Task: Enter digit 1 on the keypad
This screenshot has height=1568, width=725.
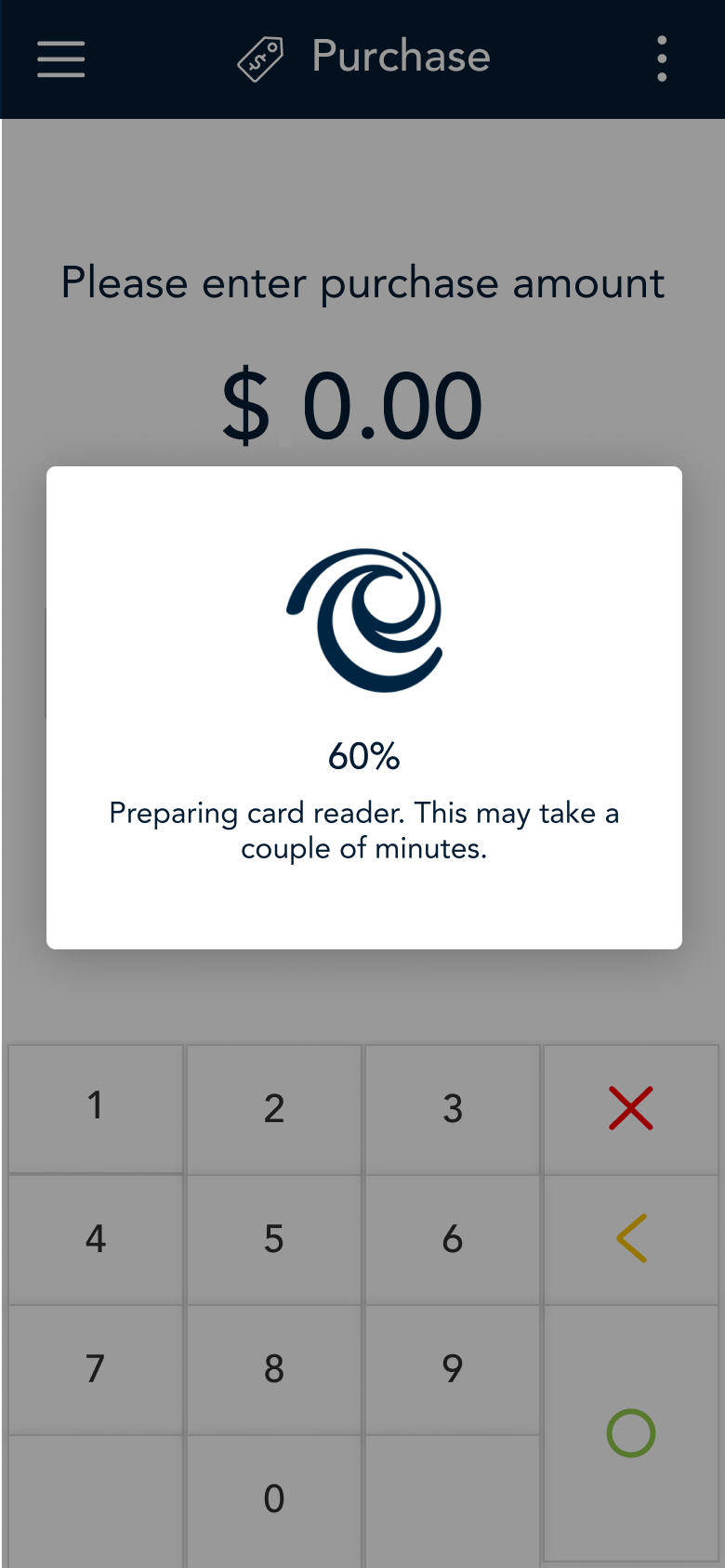Action: pos(96,1108)
